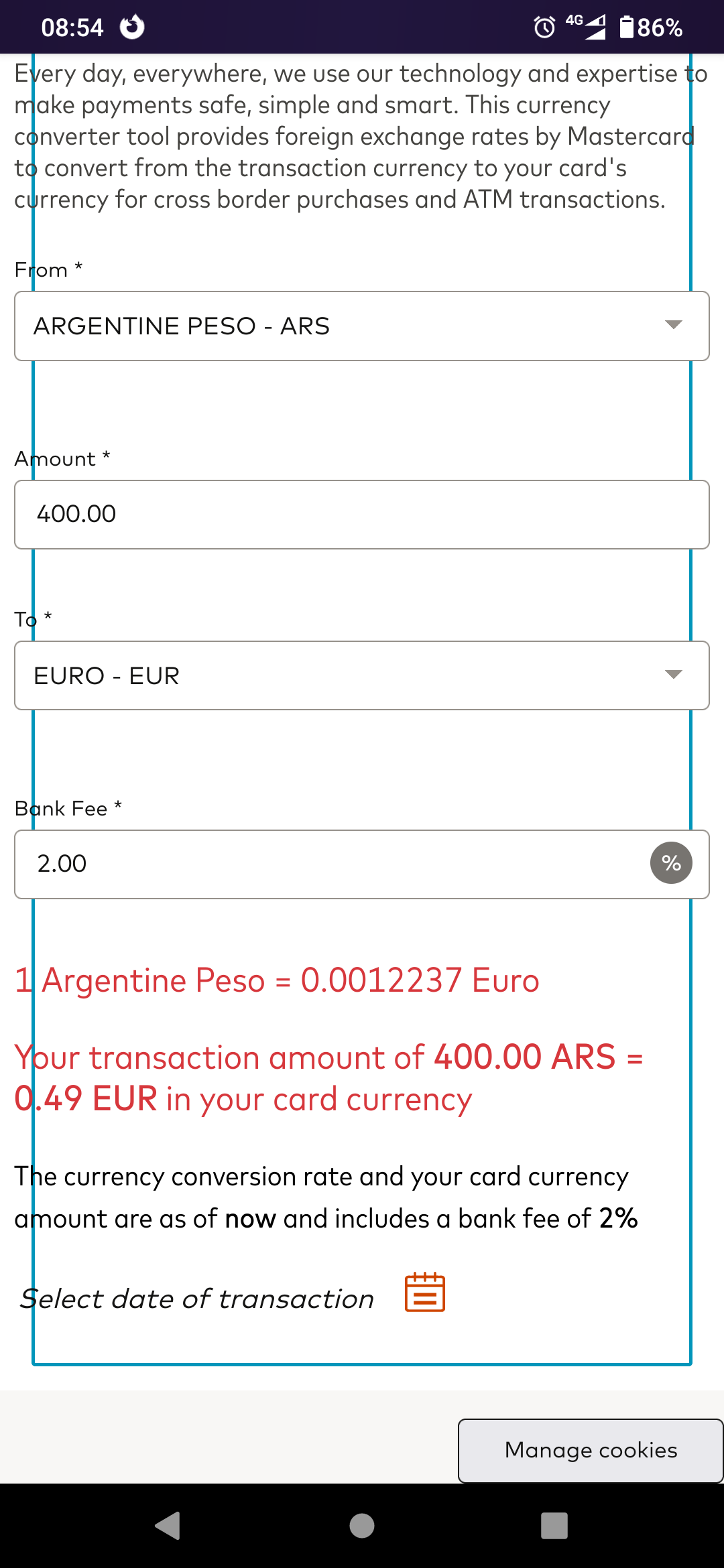Tap the percent icon in Bank Fee
The image size is (724, 1568).
coord(671,863)
